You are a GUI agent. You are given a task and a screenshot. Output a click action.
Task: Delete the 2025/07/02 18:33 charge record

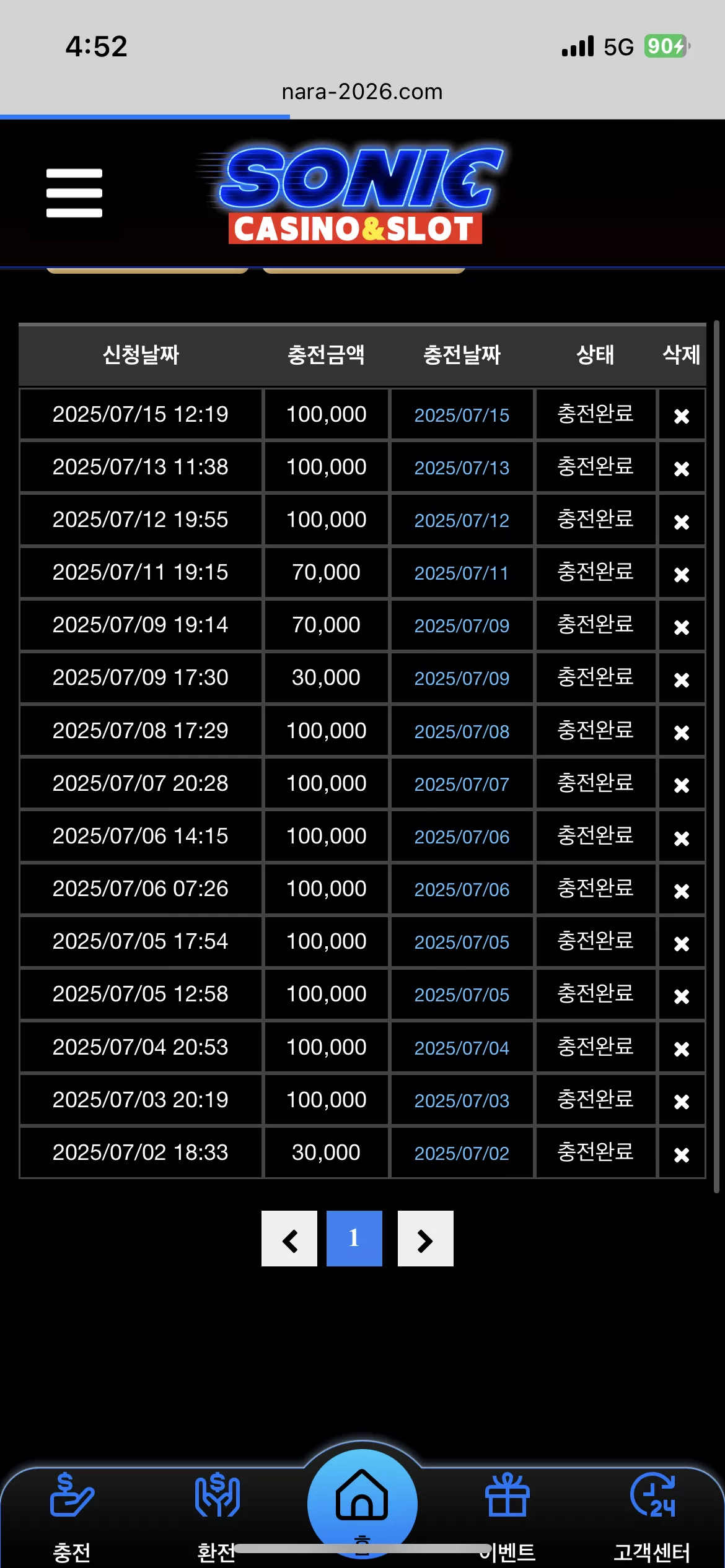(x=682, y=1154)
